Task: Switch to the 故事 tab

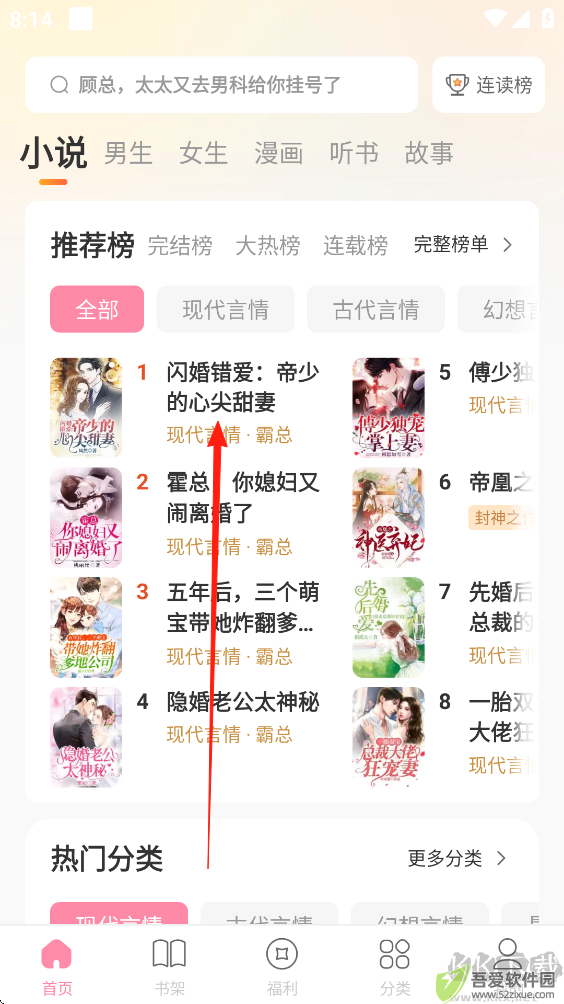Action: pyautogui.click(x=429, y=154)
